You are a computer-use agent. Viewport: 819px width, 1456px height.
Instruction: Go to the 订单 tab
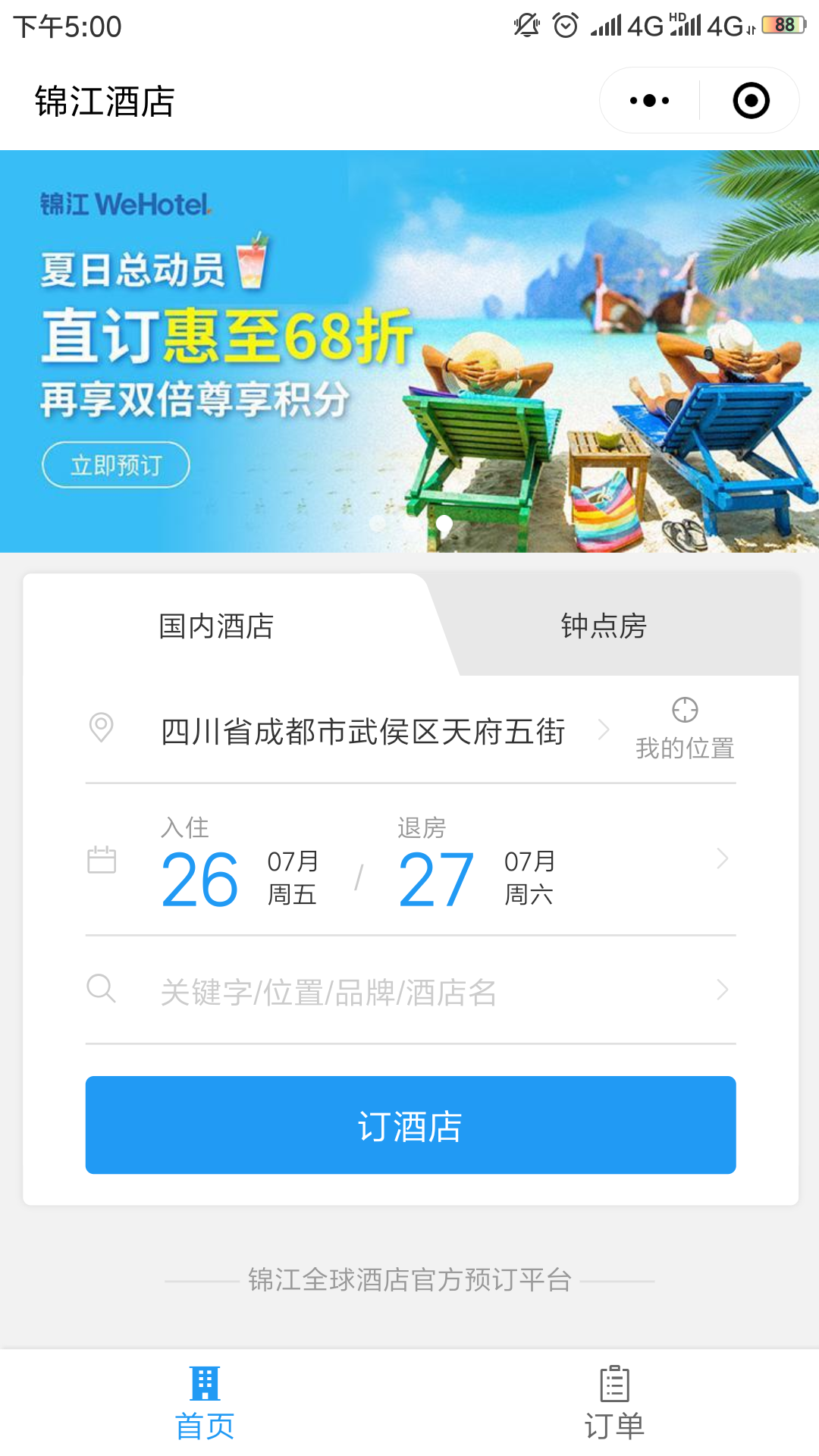(x=614, y=1403)
